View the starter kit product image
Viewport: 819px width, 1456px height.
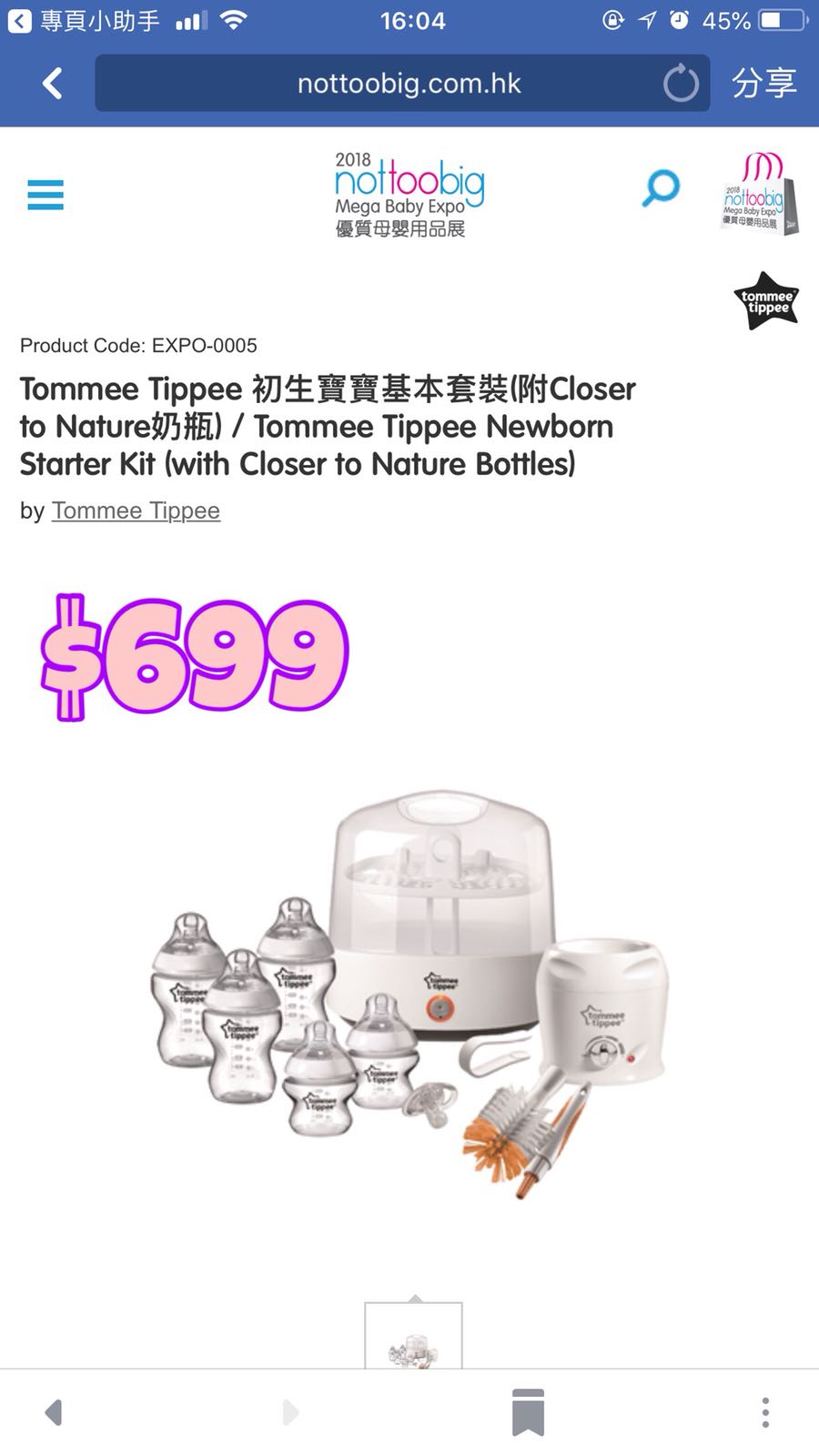[409, 992]
